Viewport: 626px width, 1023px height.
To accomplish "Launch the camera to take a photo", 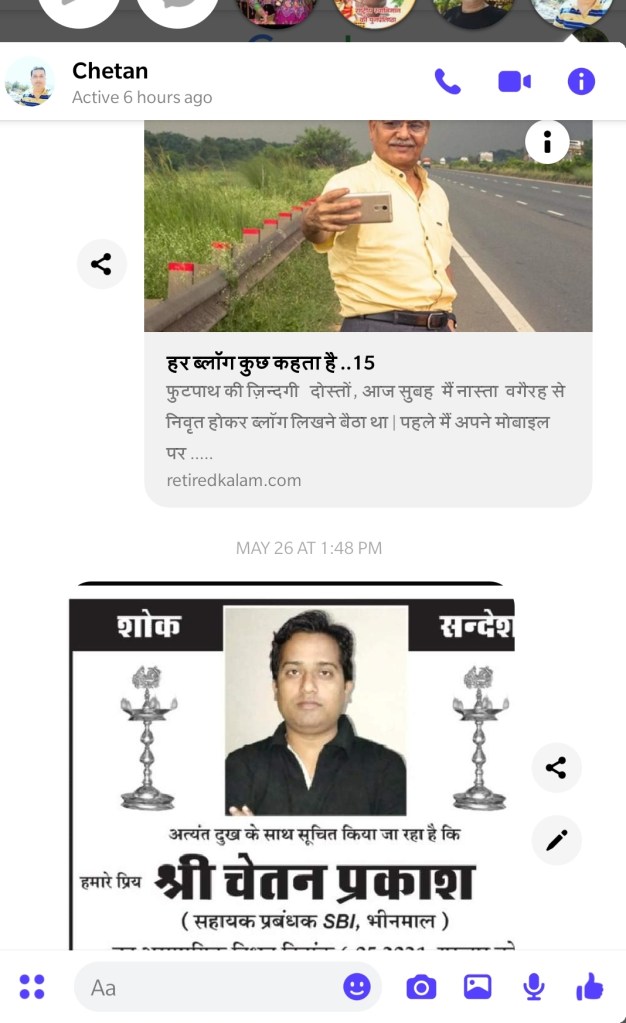I will (x=421, y=987).
